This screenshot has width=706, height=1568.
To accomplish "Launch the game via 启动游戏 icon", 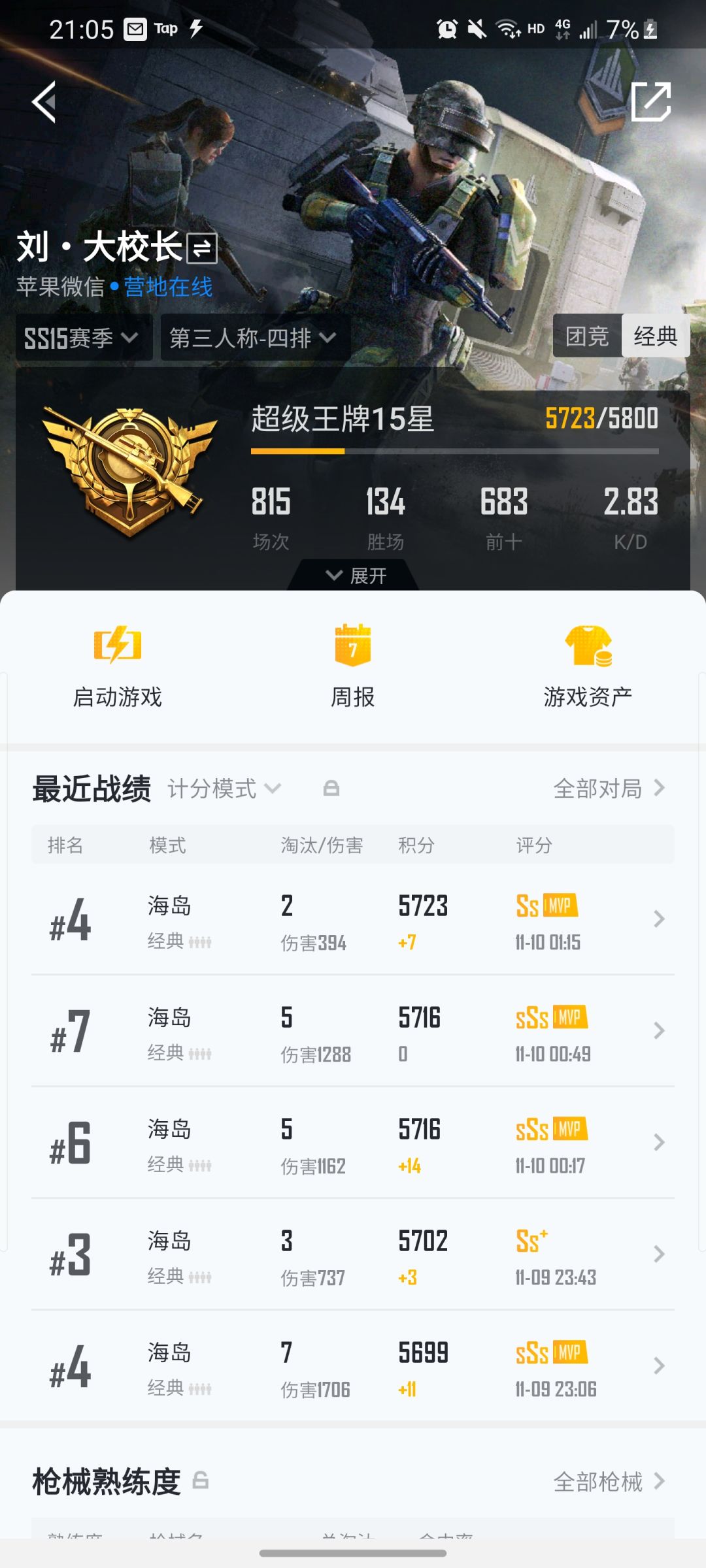I will [118, 661].
